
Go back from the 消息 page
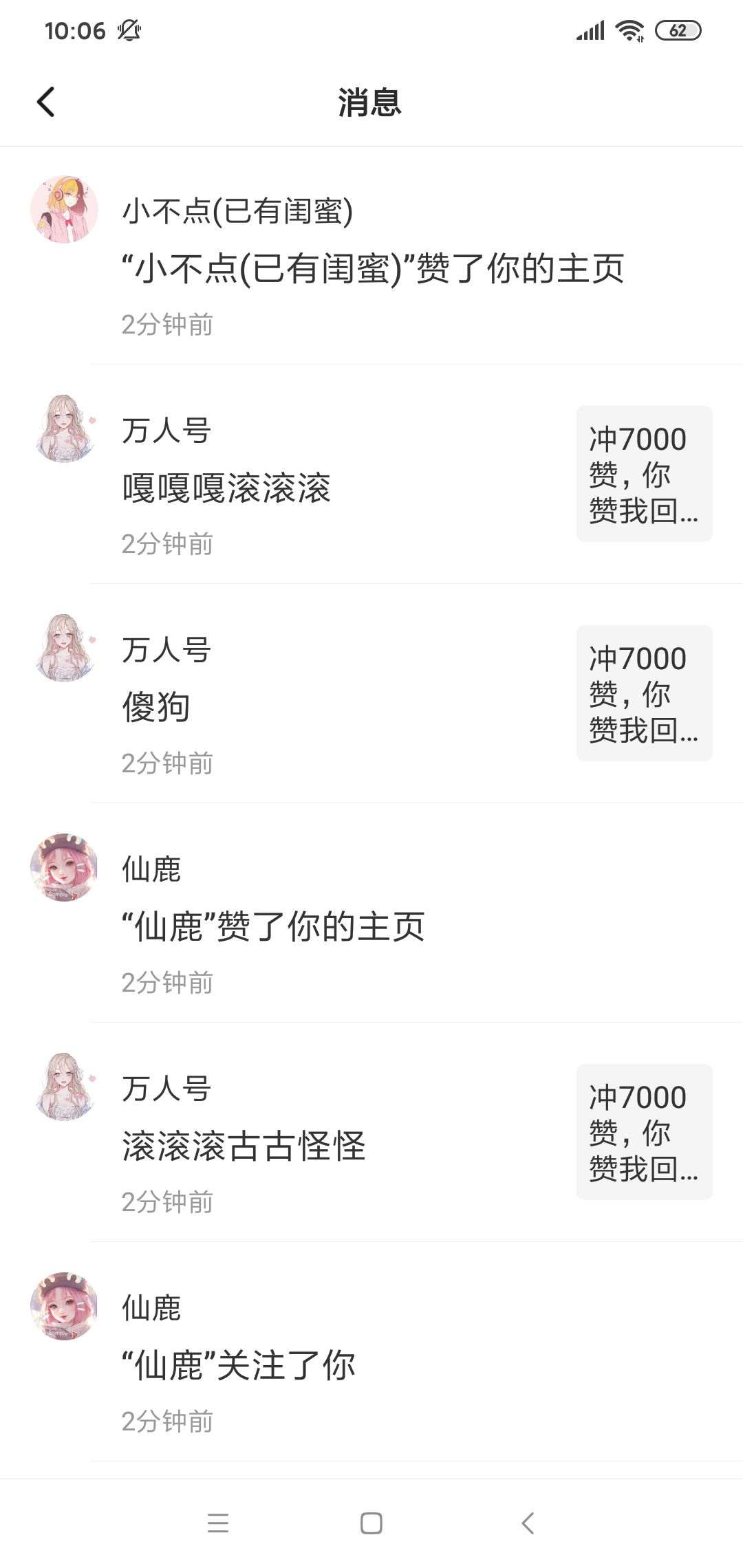coord(46,102)
